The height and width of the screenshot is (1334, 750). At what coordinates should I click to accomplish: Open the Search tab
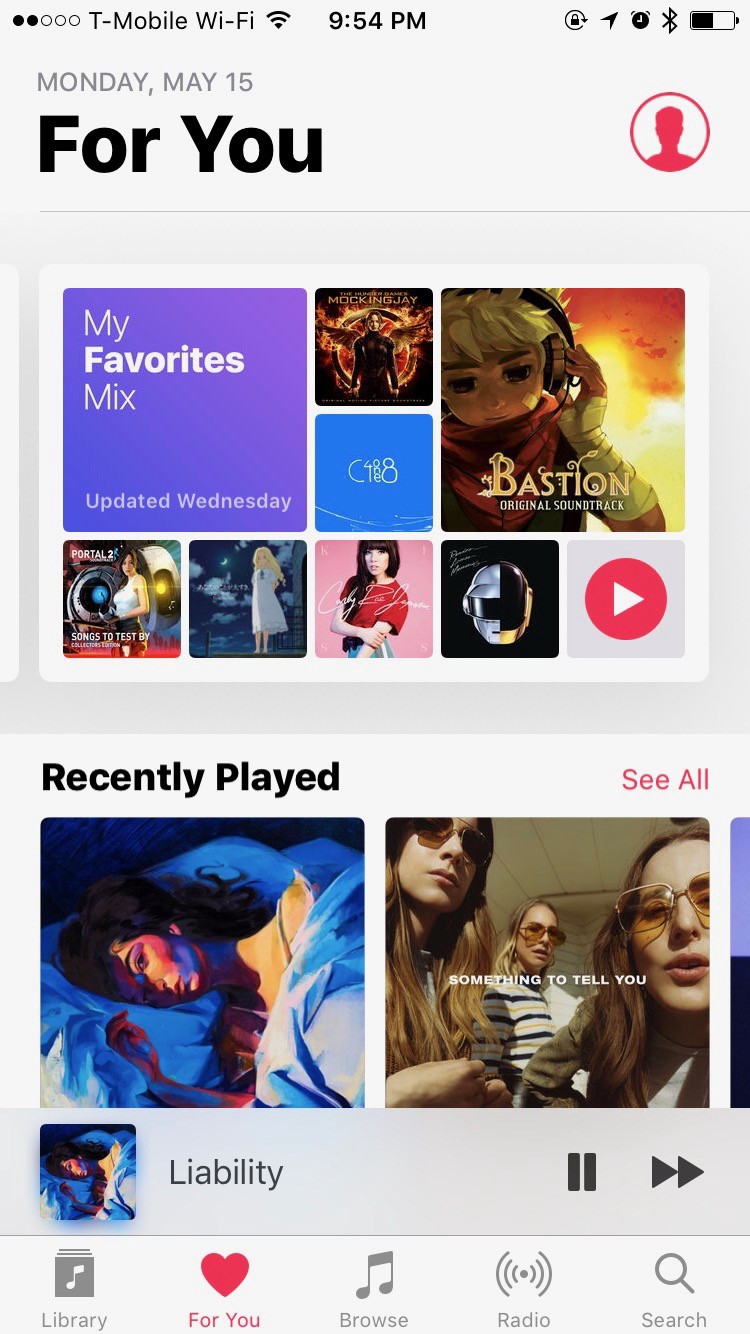coord(674,1288)
